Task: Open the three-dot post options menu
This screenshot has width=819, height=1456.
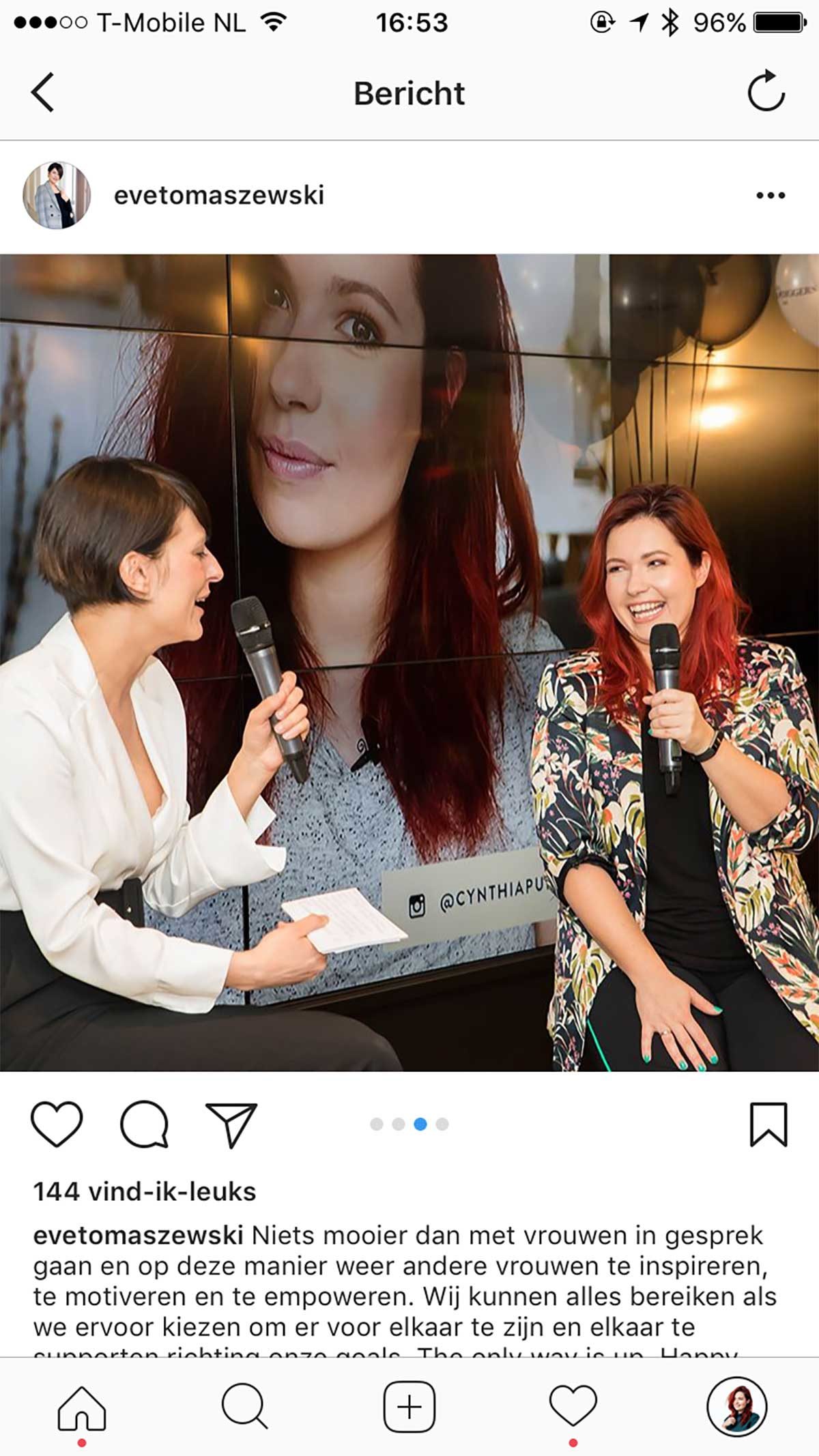Action: point(771,196)
